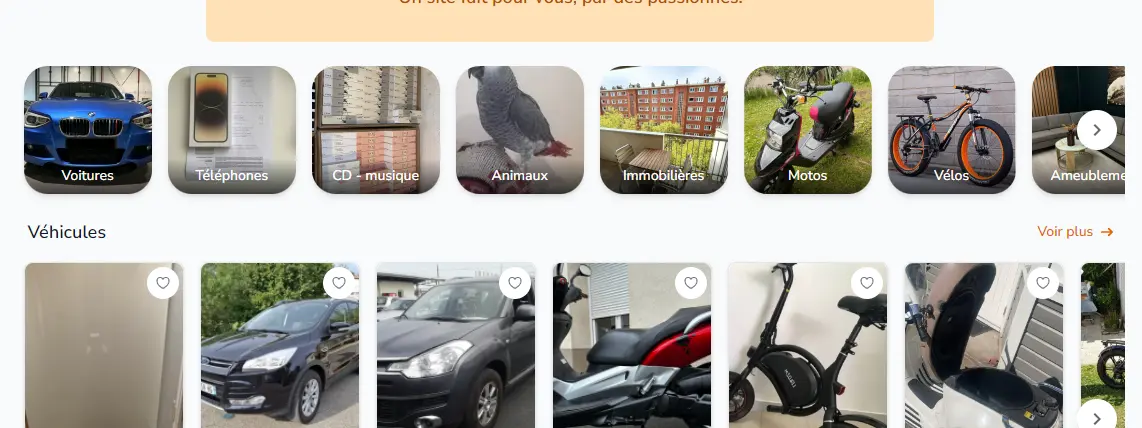The height and width of the screenshot is (428, 1142).
Task: Favorite the first beige vehicle listing
Action: [163, 283]
